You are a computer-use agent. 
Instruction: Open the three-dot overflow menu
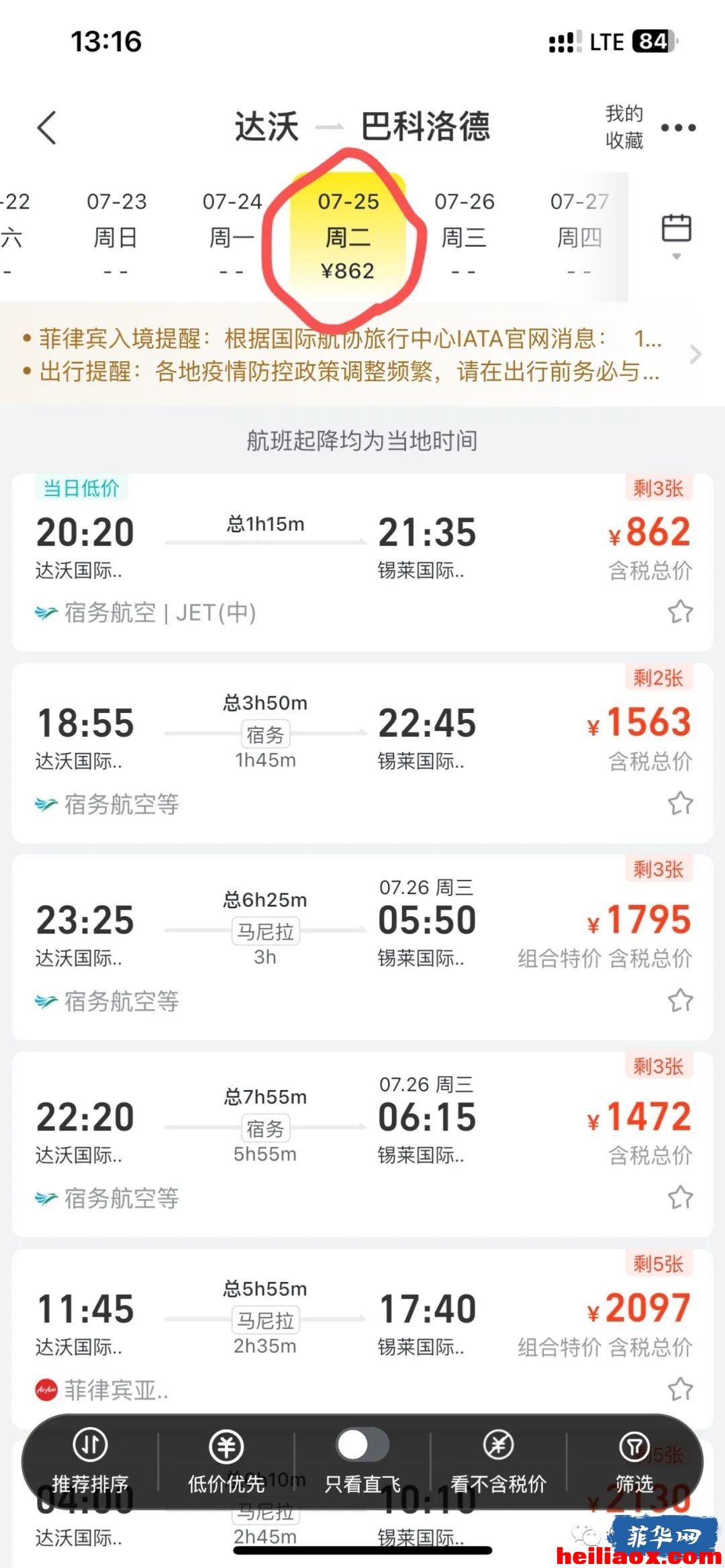pos(678,128)
